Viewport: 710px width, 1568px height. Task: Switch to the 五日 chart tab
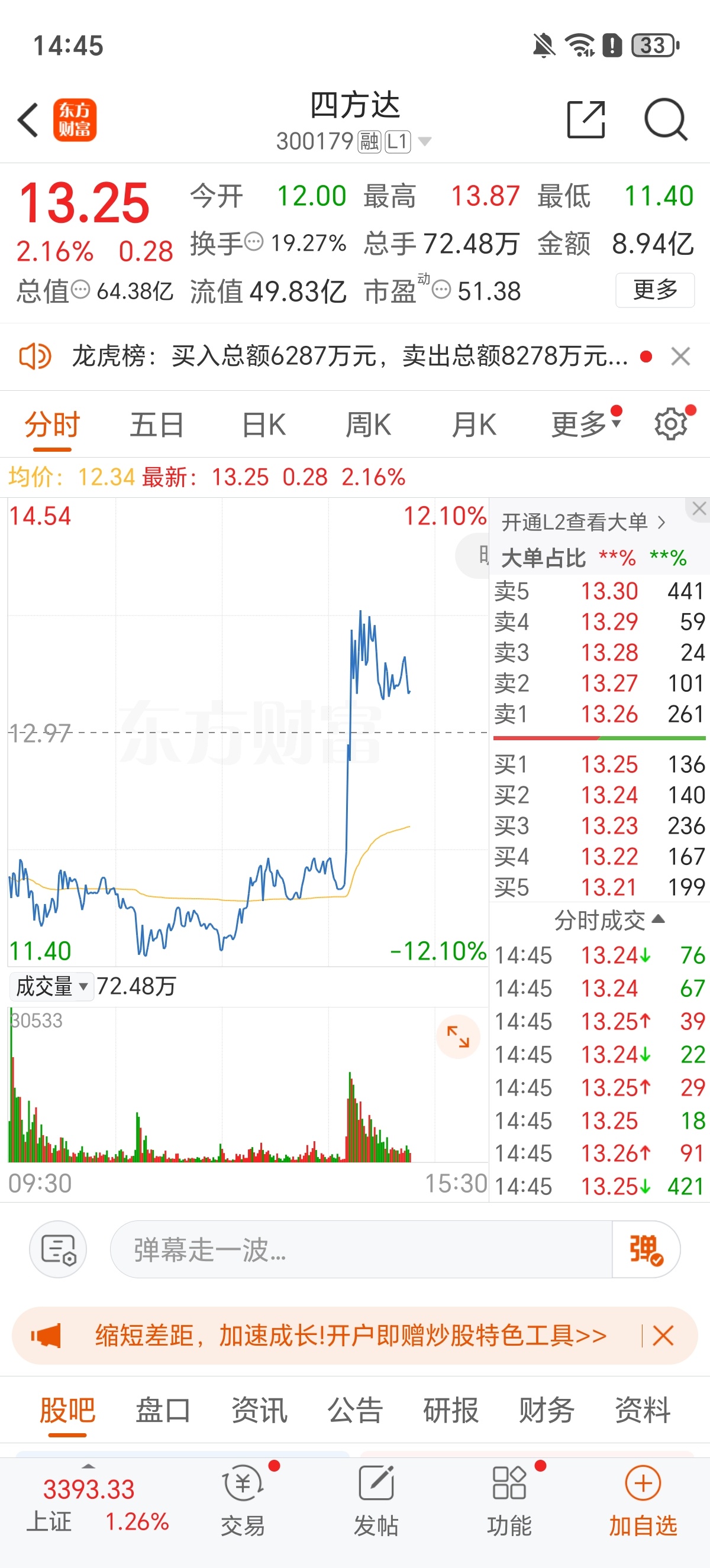tap(156, 425)
